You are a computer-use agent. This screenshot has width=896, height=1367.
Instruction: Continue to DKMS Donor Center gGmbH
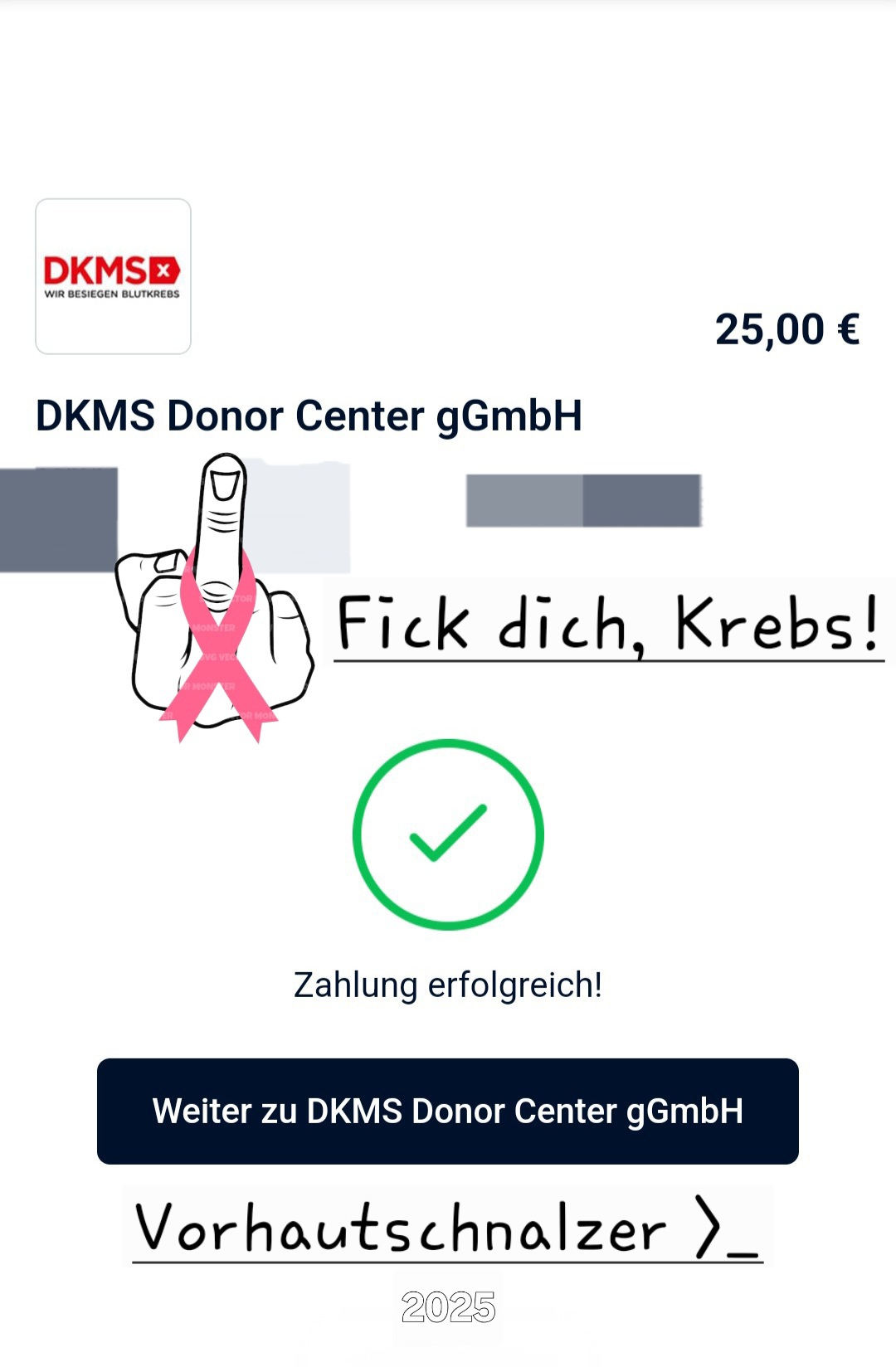[447, 1111]
